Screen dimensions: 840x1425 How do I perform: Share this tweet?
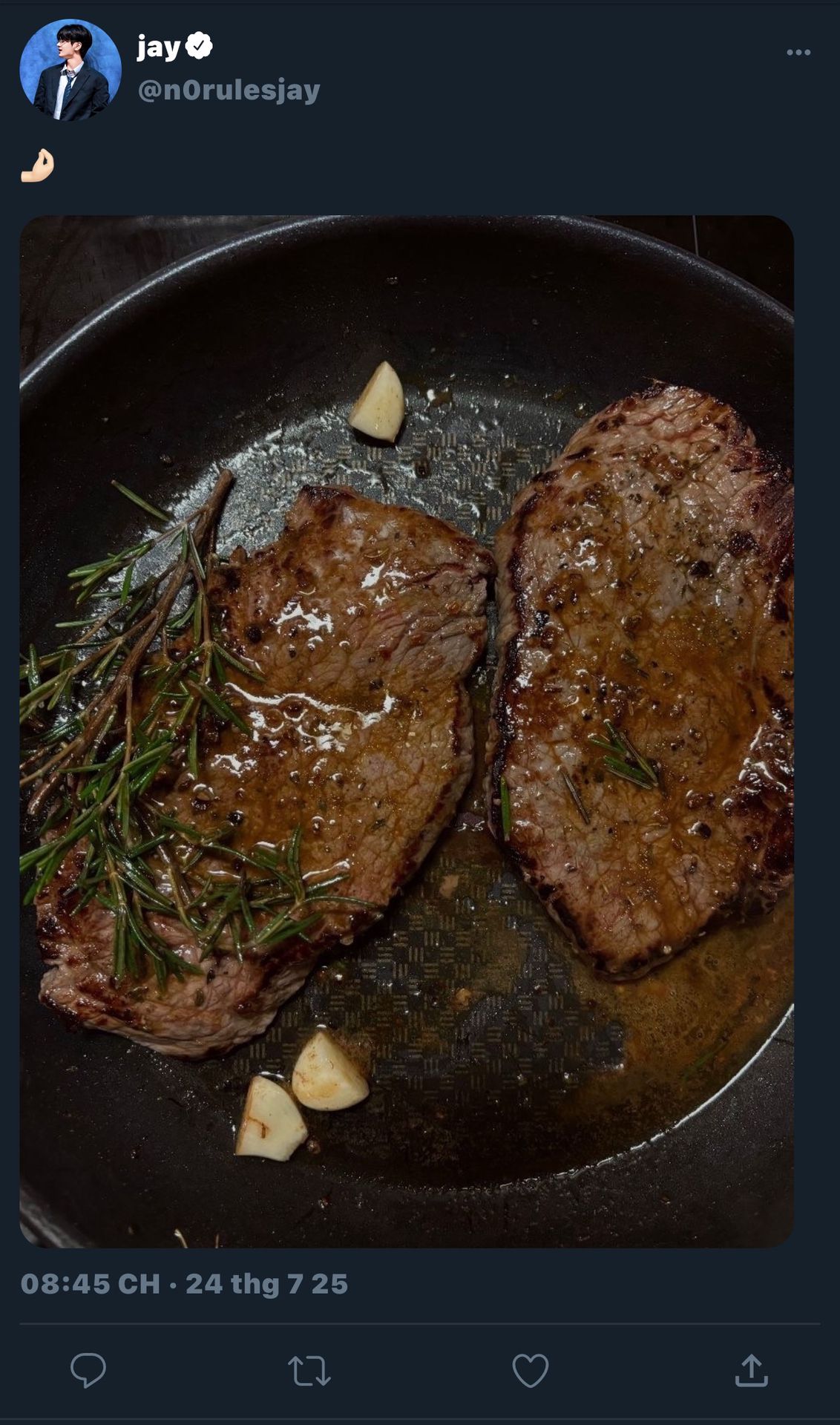click(751, 1370)
